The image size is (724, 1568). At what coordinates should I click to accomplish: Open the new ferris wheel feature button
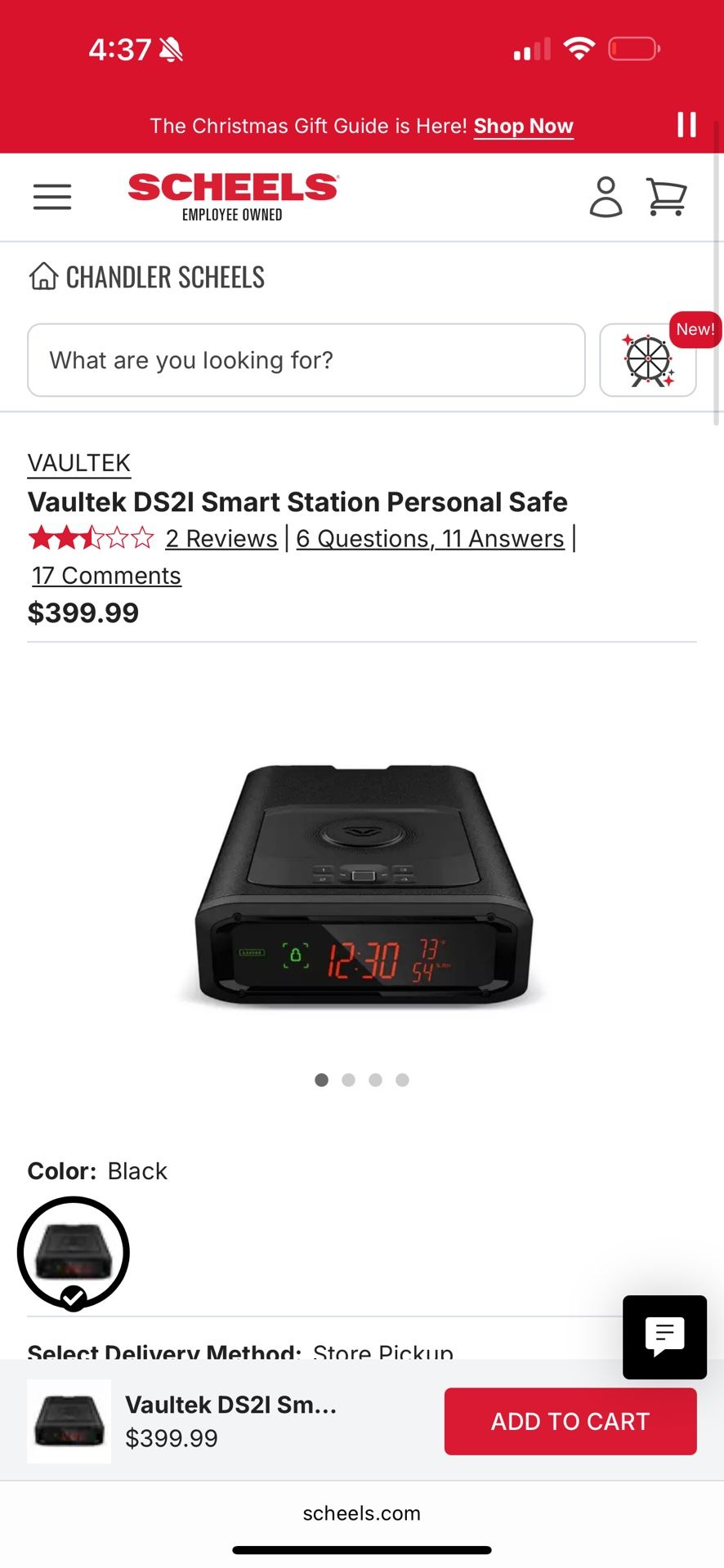[648, 360]
